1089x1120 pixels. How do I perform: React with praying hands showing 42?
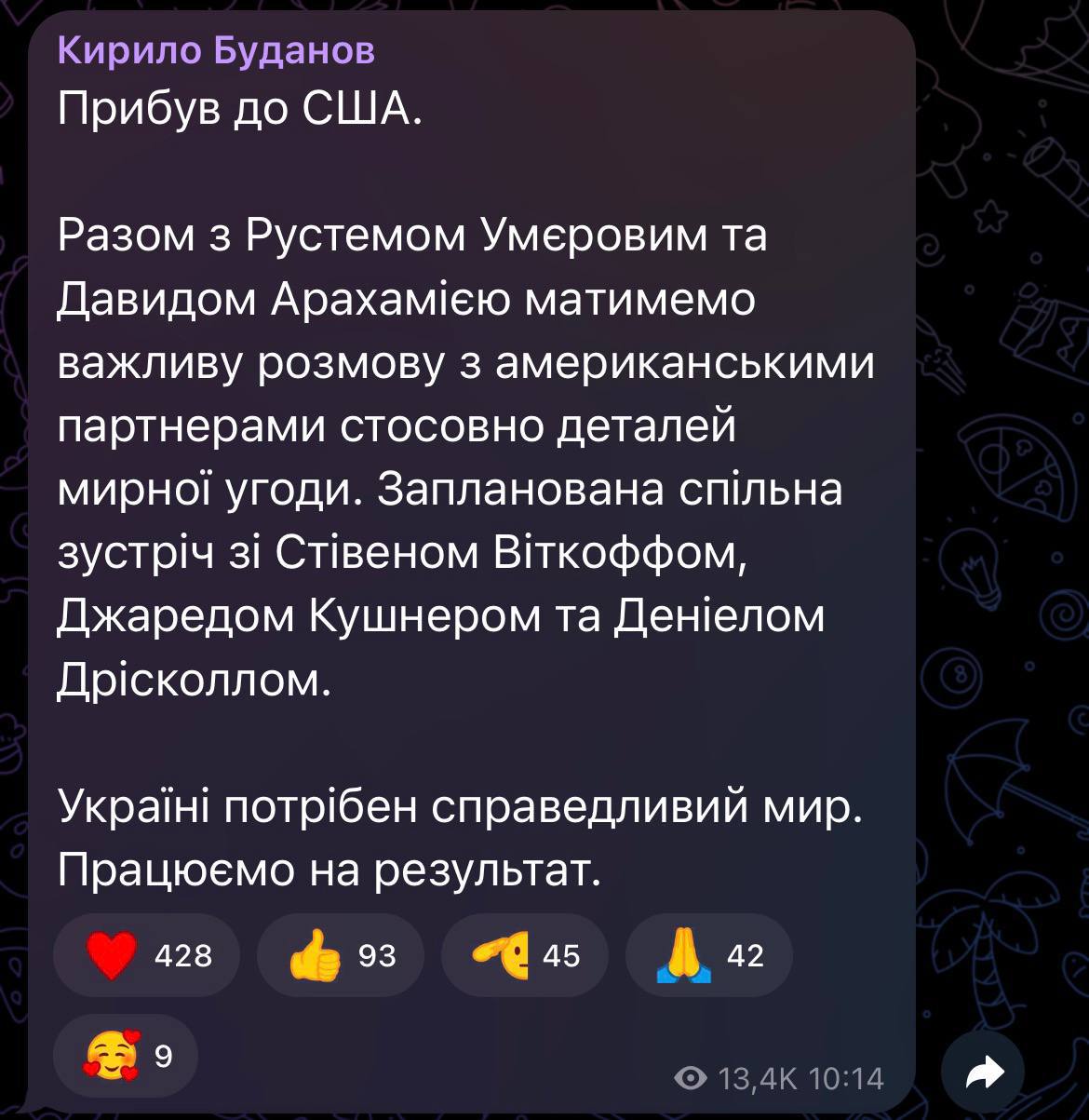point(708,955)
